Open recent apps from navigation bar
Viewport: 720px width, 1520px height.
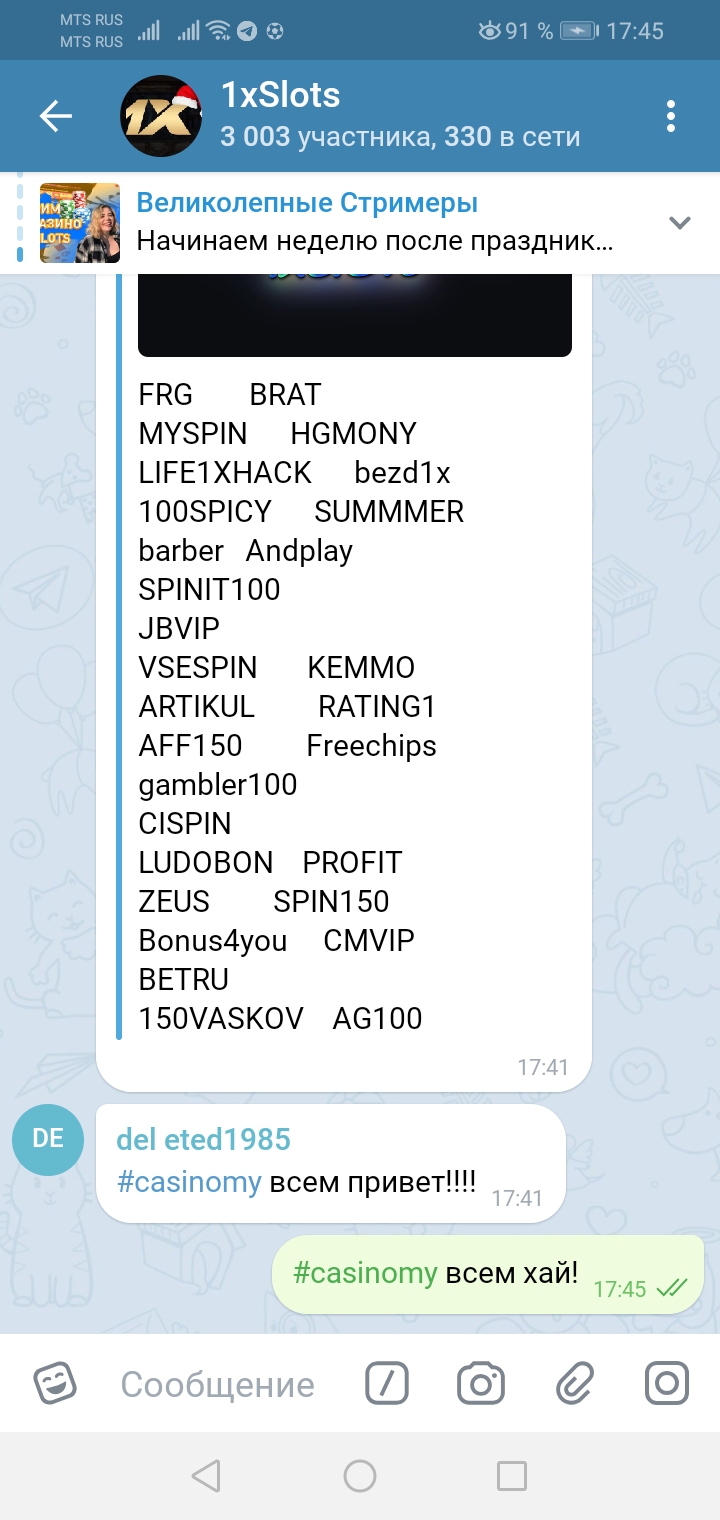511,1475
